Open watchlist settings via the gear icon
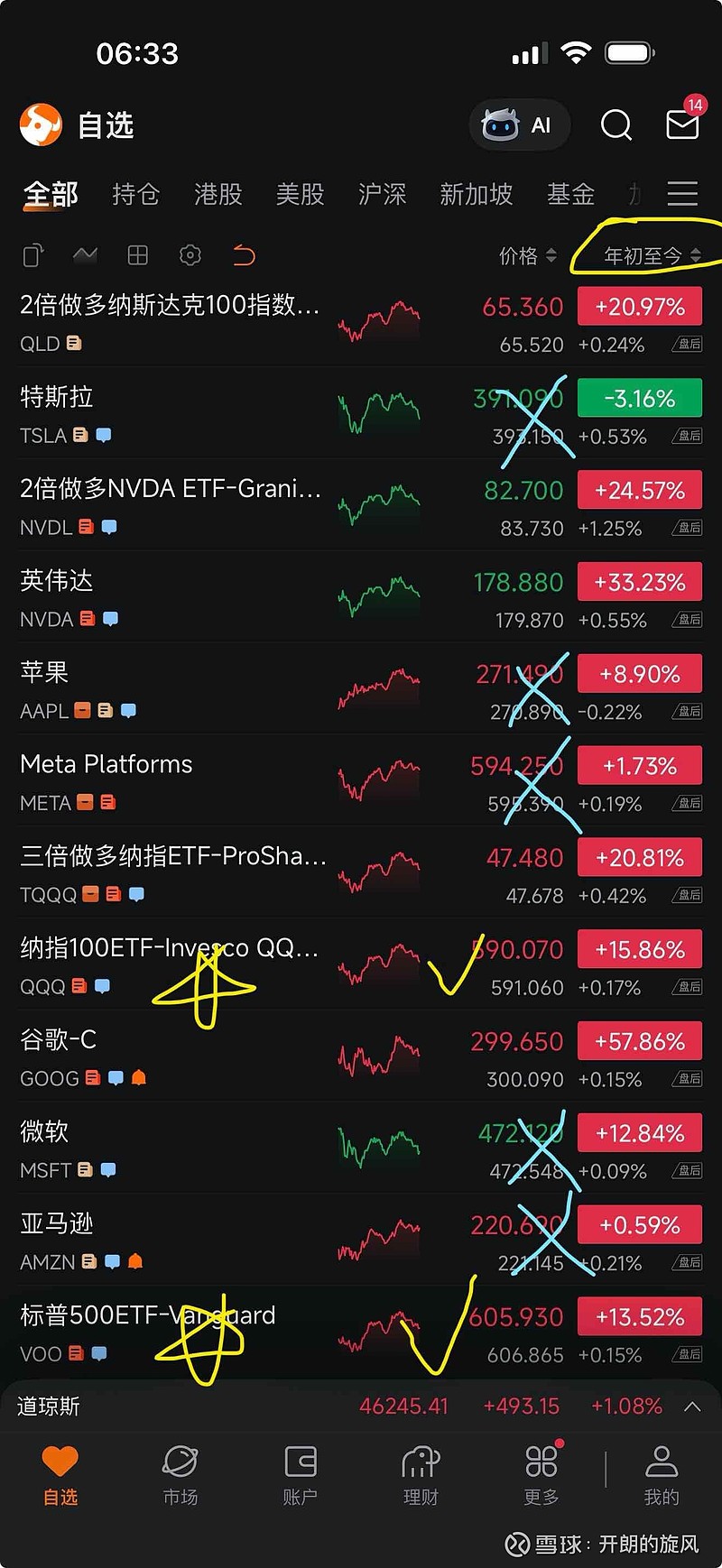Screen dimensions: 722x1568 (190, 255)
